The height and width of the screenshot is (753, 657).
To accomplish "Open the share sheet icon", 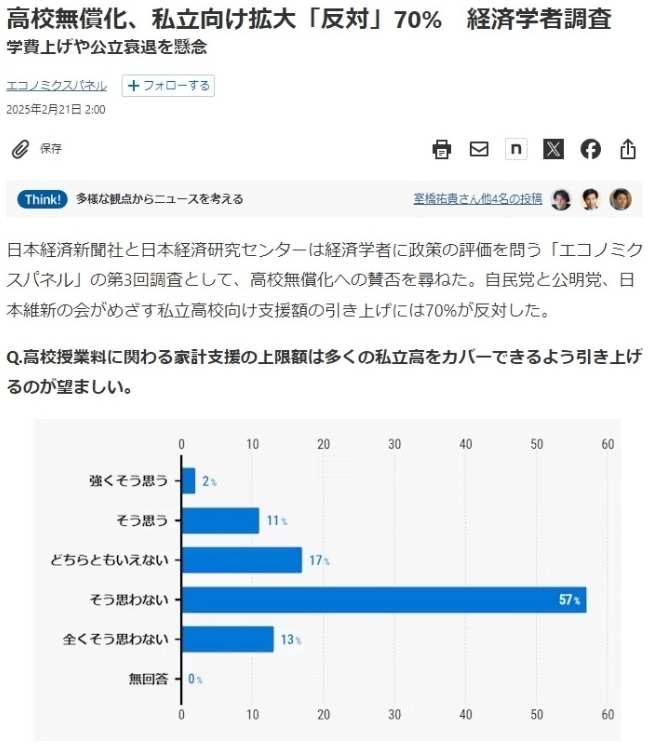I will (x=628, y=149).
